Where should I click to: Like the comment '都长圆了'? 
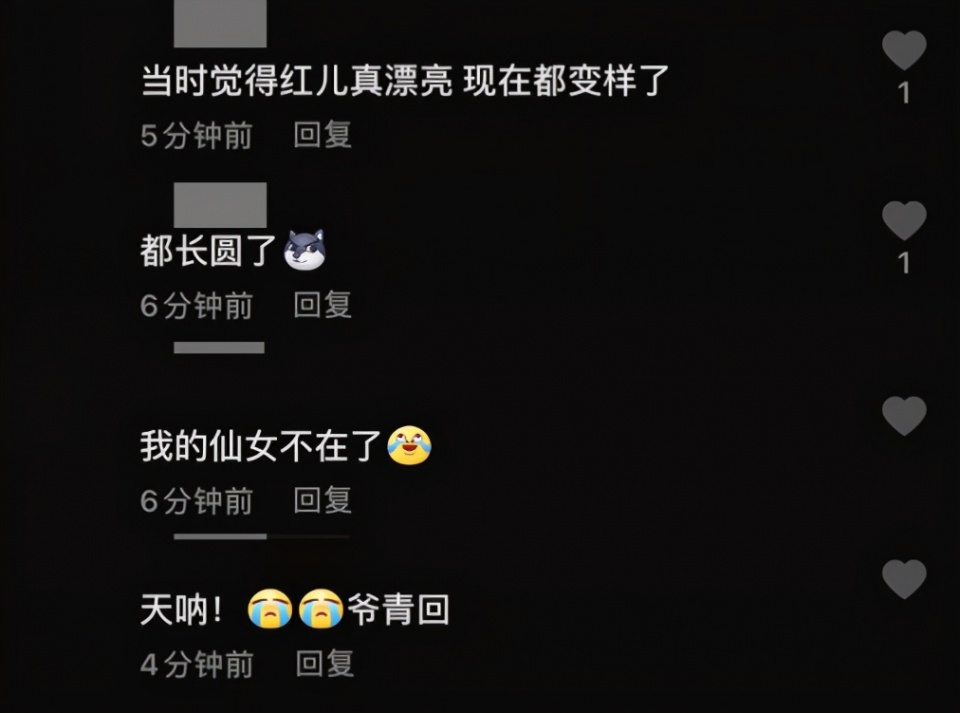point(904,220)
